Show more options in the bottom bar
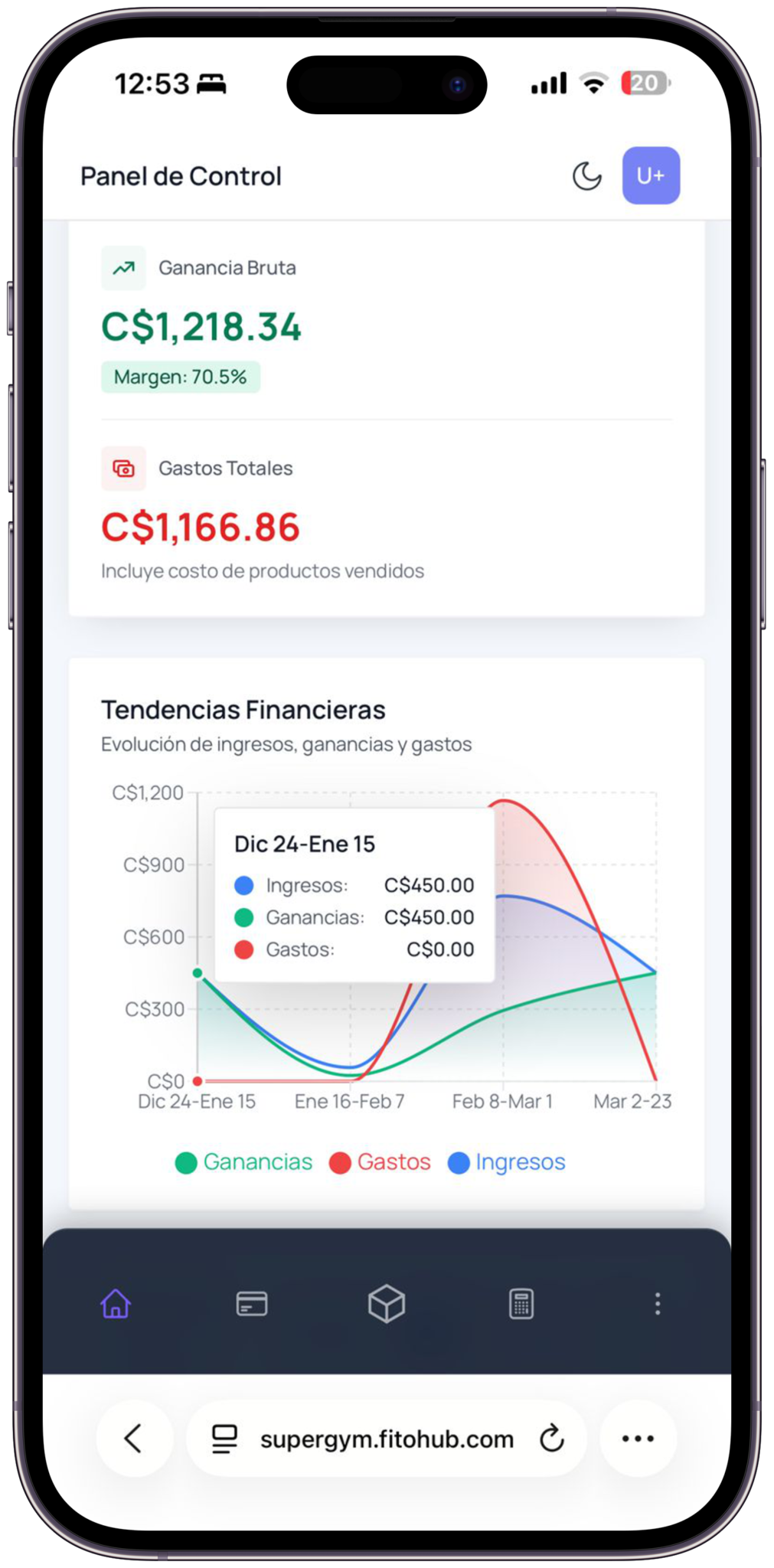 [x=657, y=1303]
